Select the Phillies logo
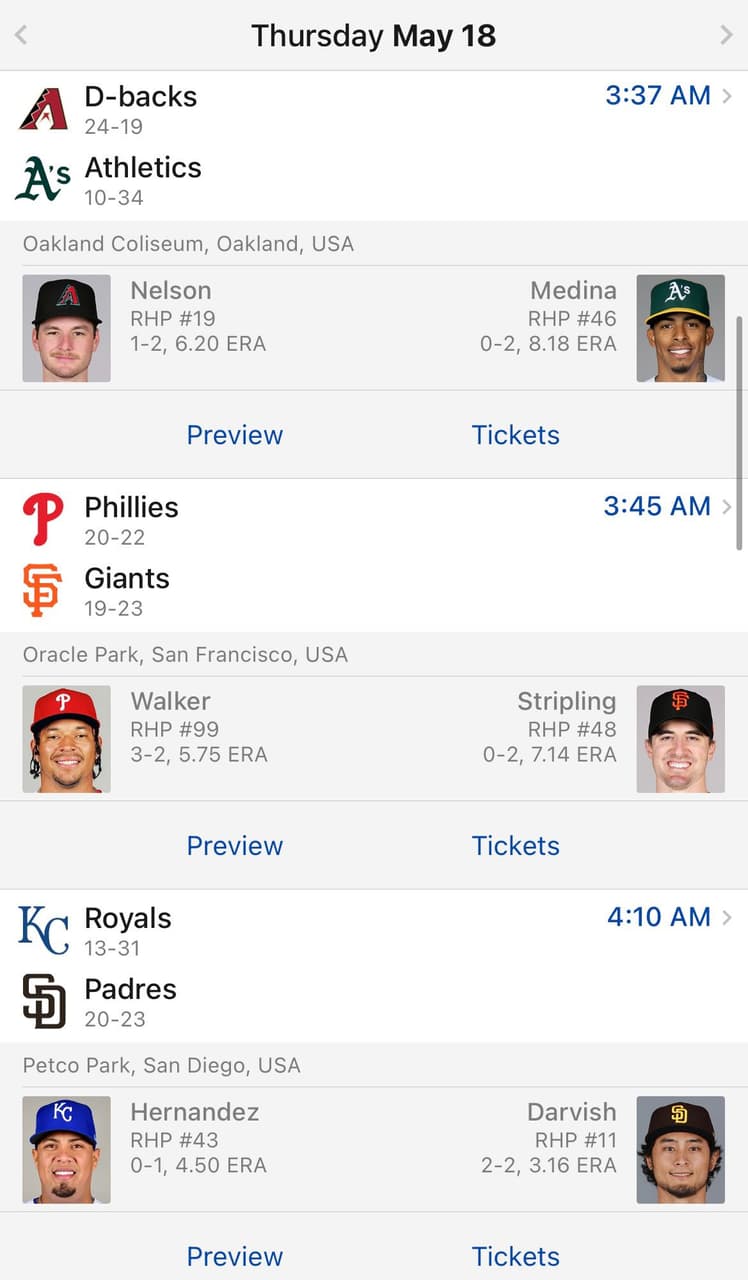This screenshot has width=748, height=1280. (x=42, y=518)
